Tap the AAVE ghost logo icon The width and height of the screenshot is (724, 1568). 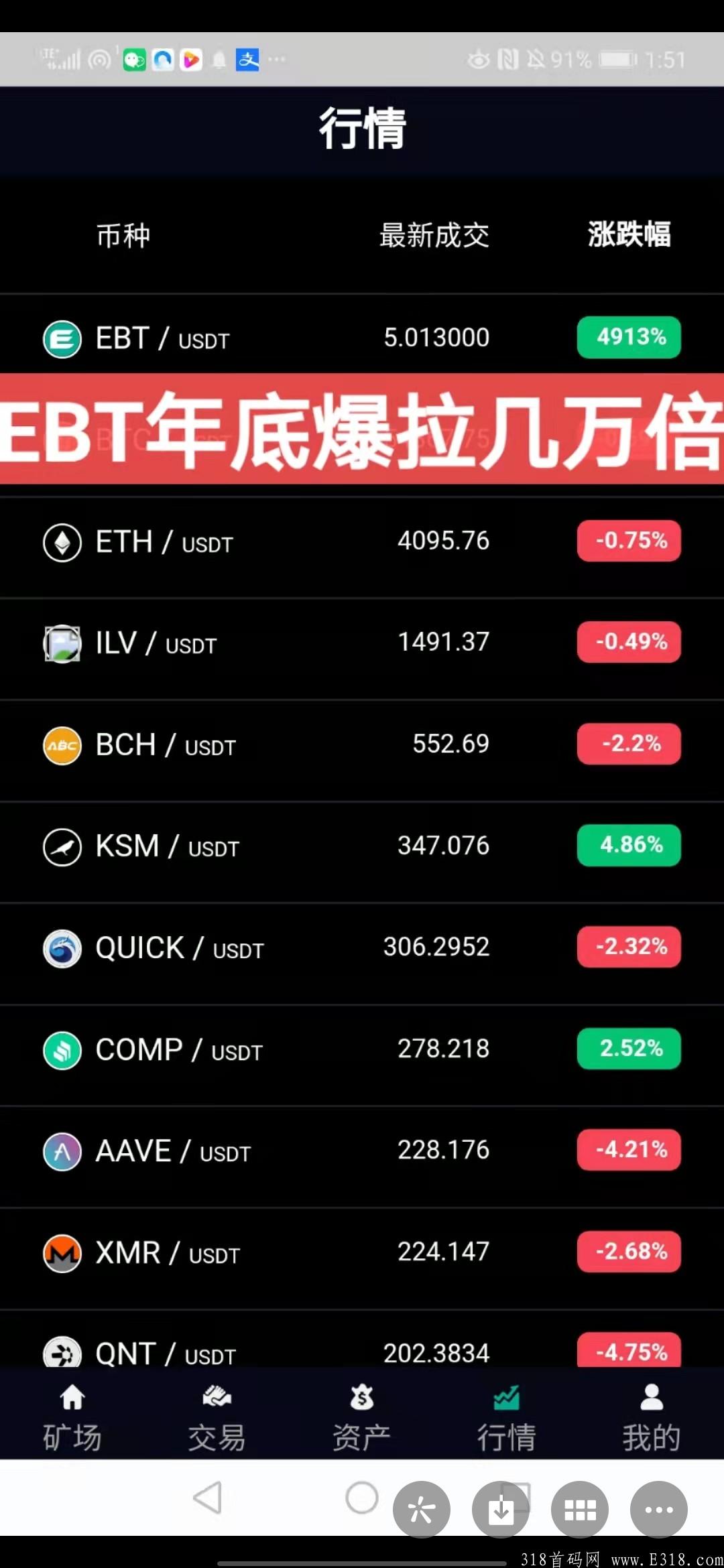(x=61, y=1150)
